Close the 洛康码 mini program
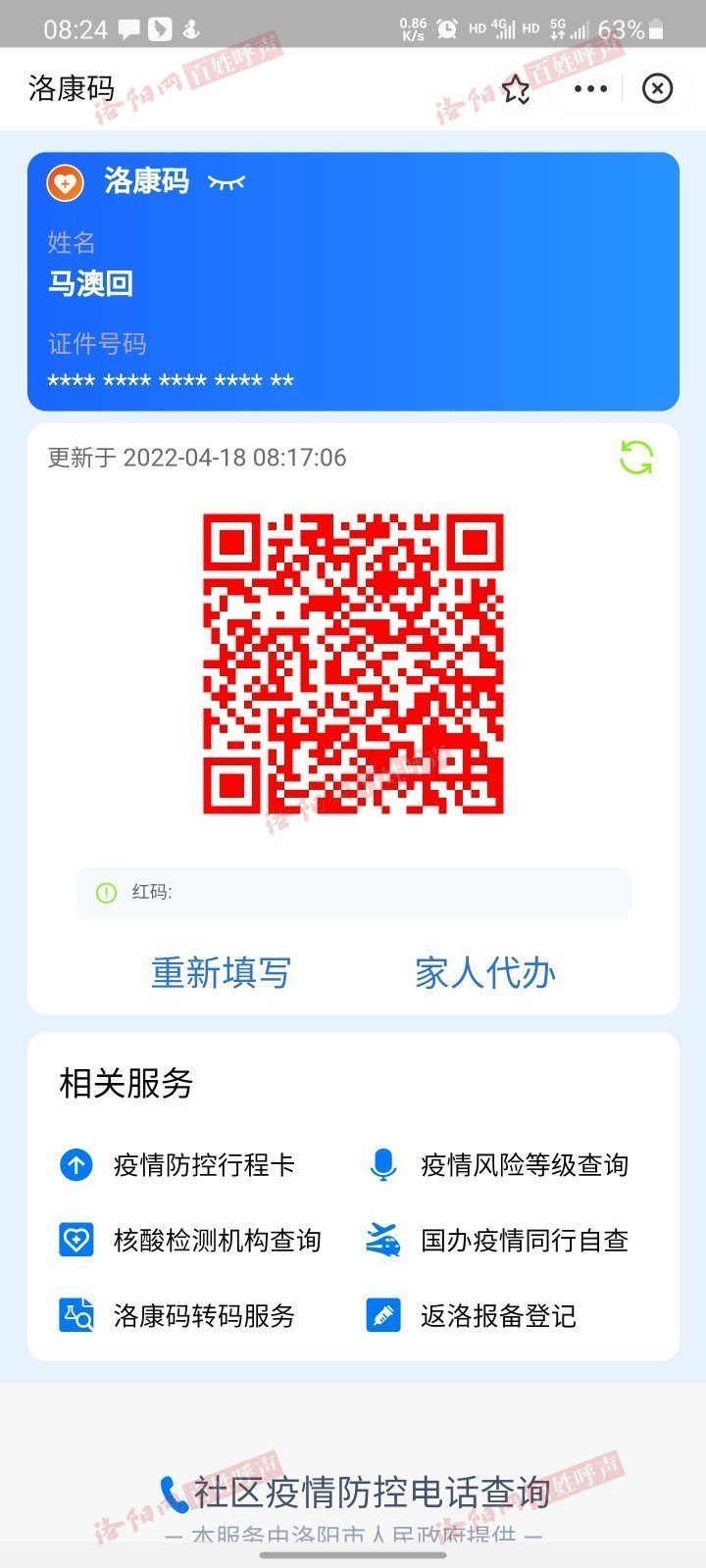 tap(657, 89)
